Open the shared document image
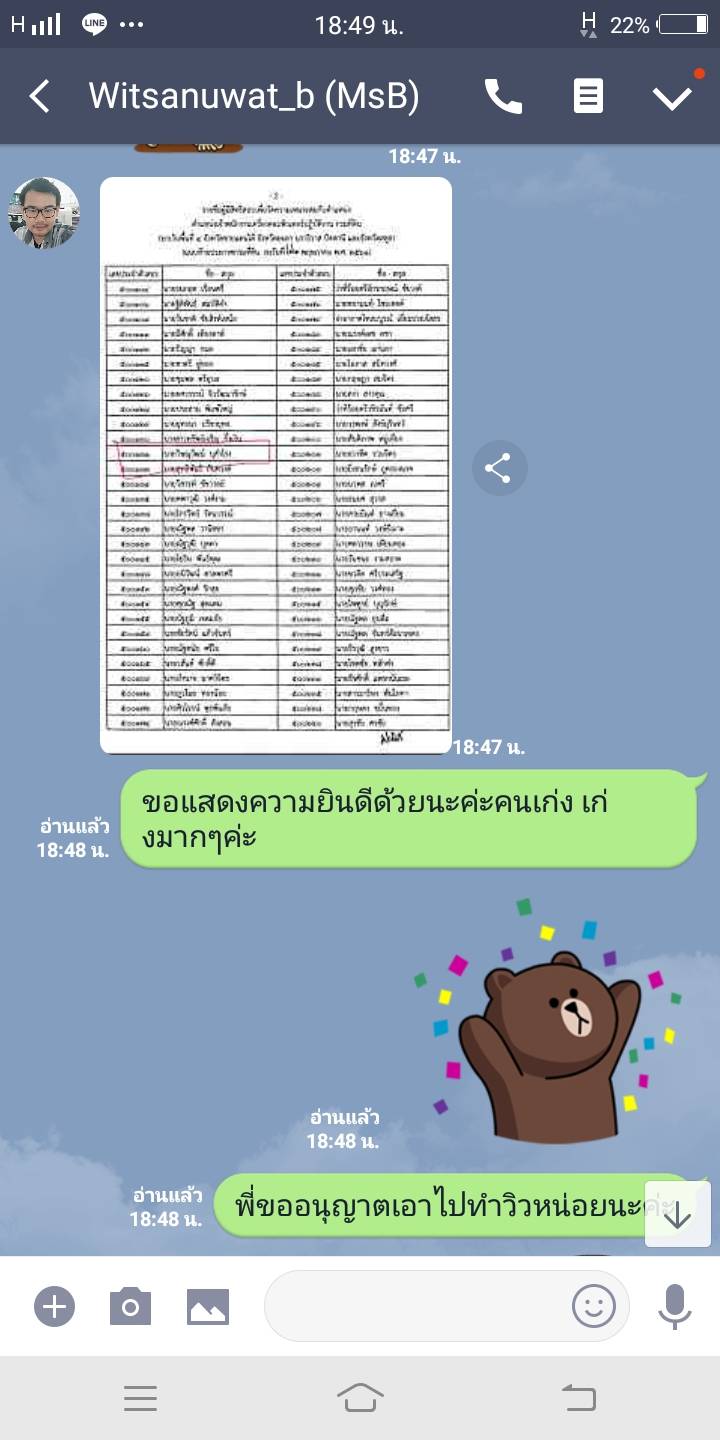 (275, 465)
